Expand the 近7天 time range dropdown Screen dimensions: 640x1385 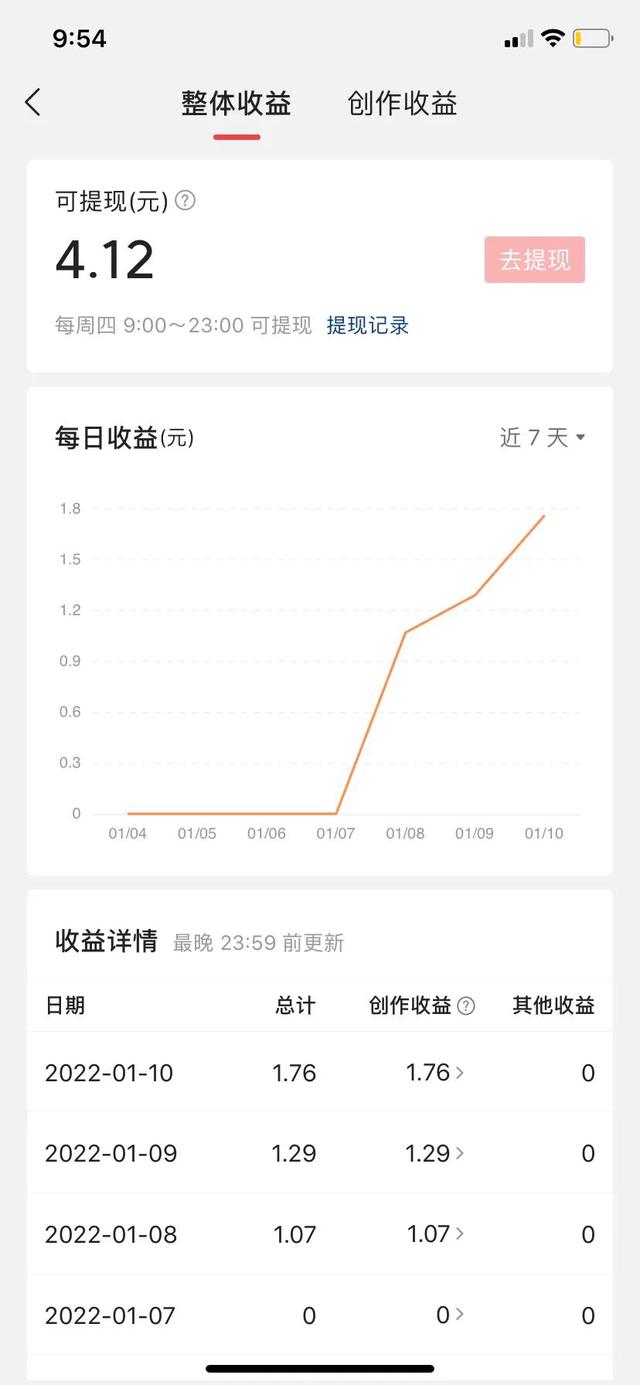[542, 437]
